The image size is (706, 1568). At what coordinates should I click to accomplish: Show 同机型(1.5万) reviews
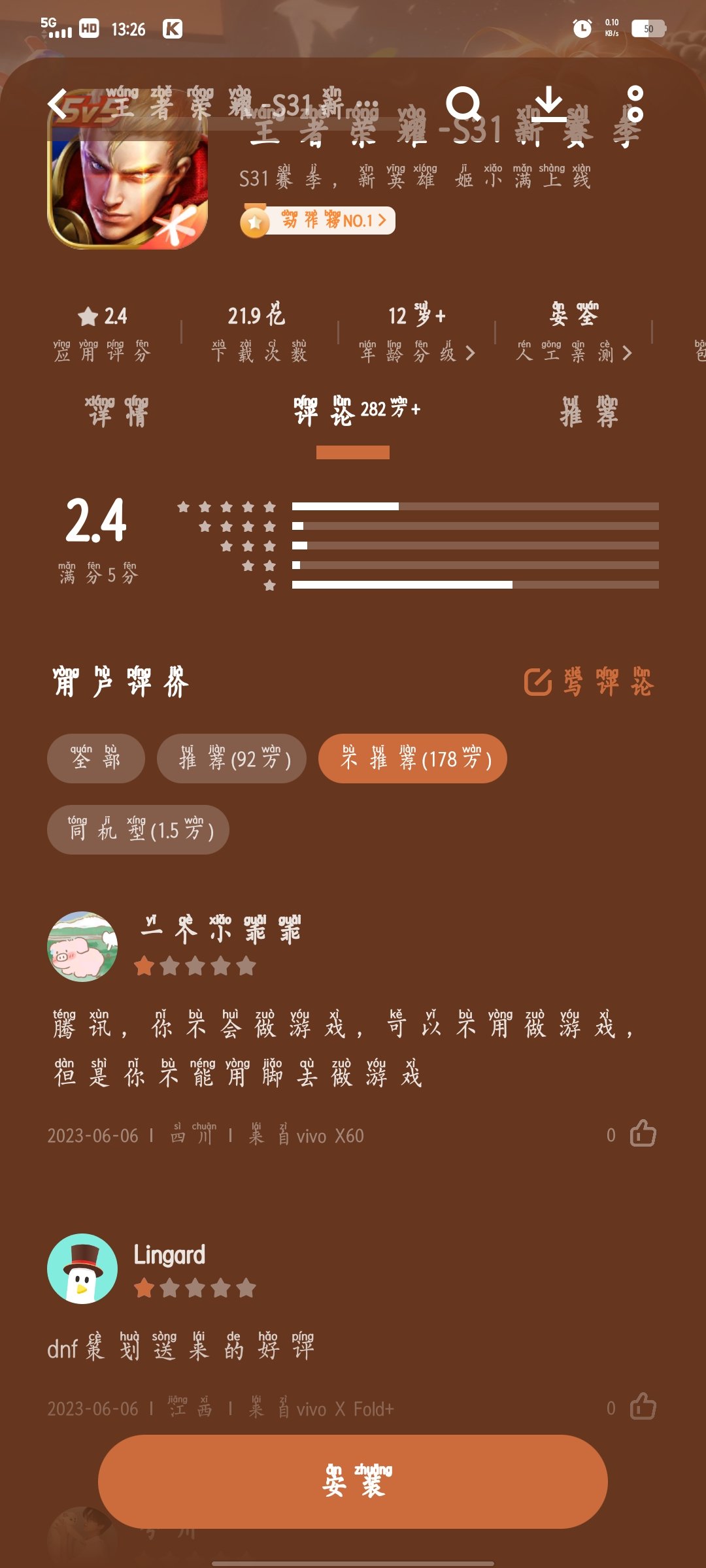point(138,830)
